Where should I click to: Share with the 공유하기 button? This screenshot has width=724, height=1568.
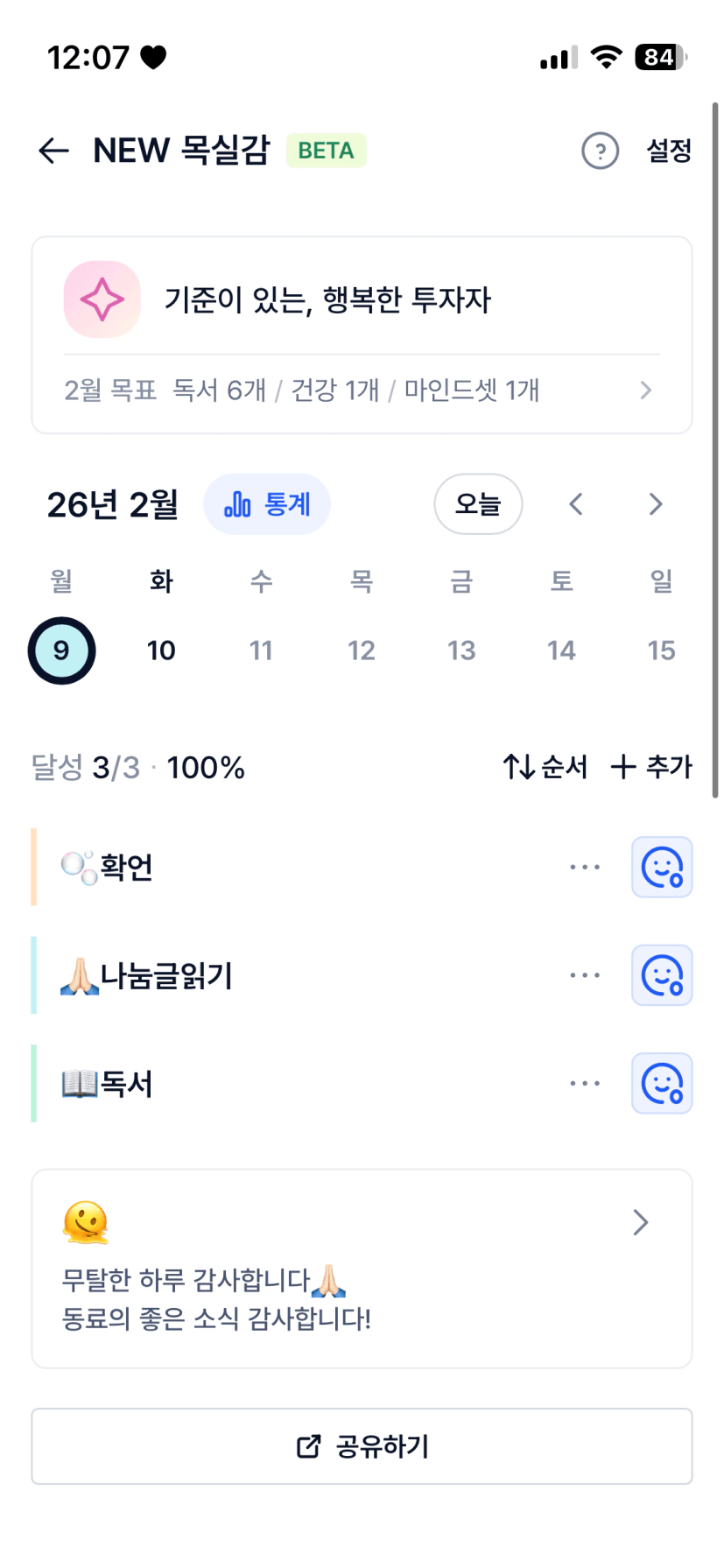pyautogui.click(x=362, y=1446)
